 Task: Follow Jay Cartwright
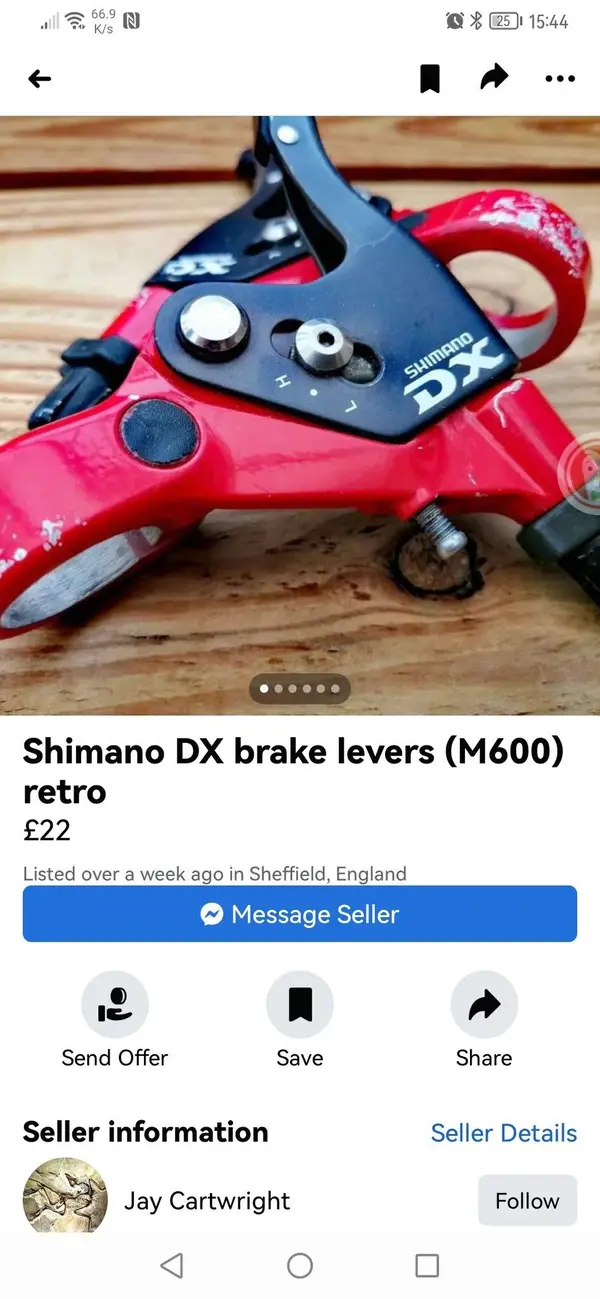coord(527,1200)
